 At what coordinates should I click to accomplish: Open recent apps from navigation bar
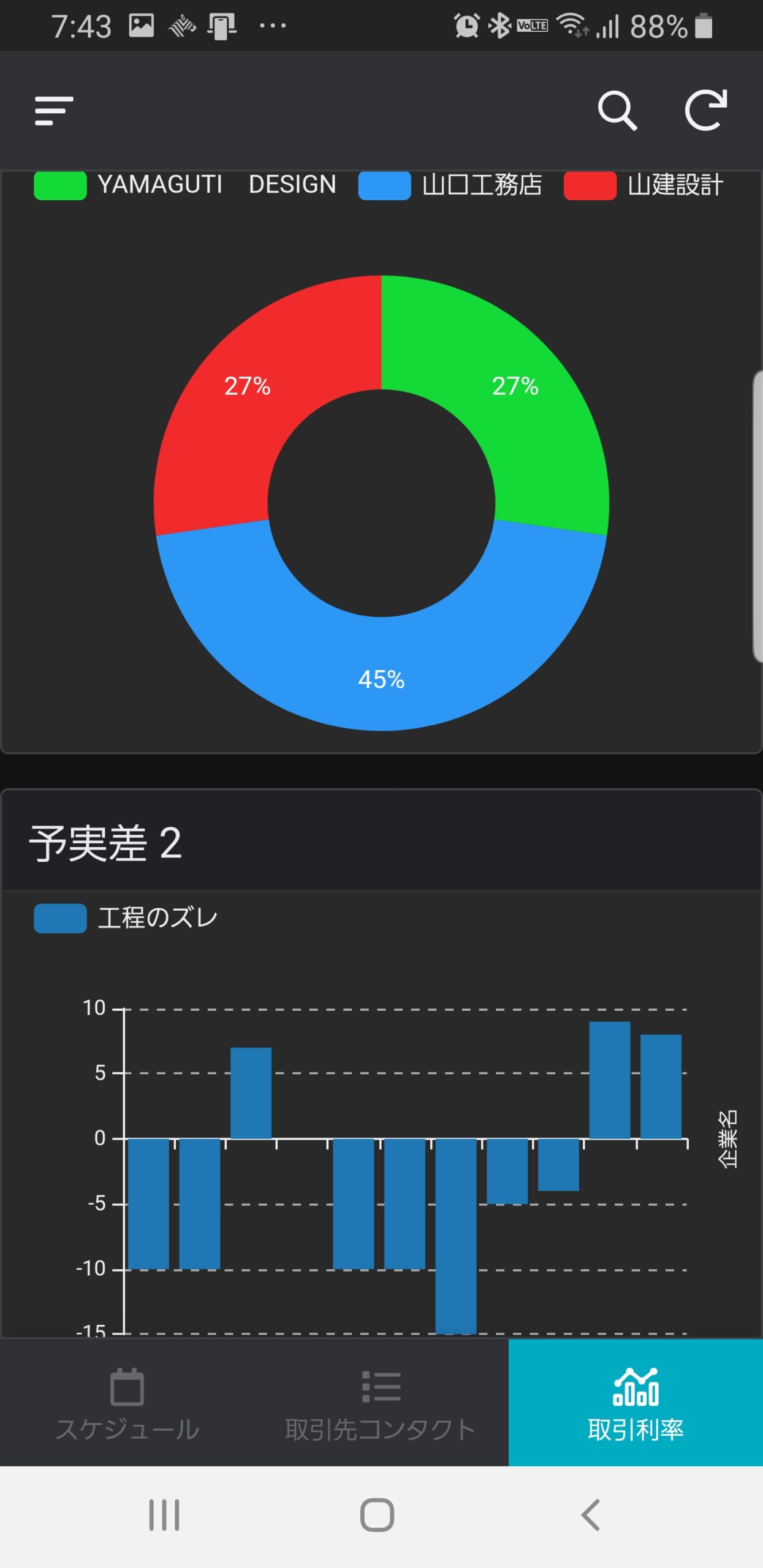click(x=164, y=1515)
